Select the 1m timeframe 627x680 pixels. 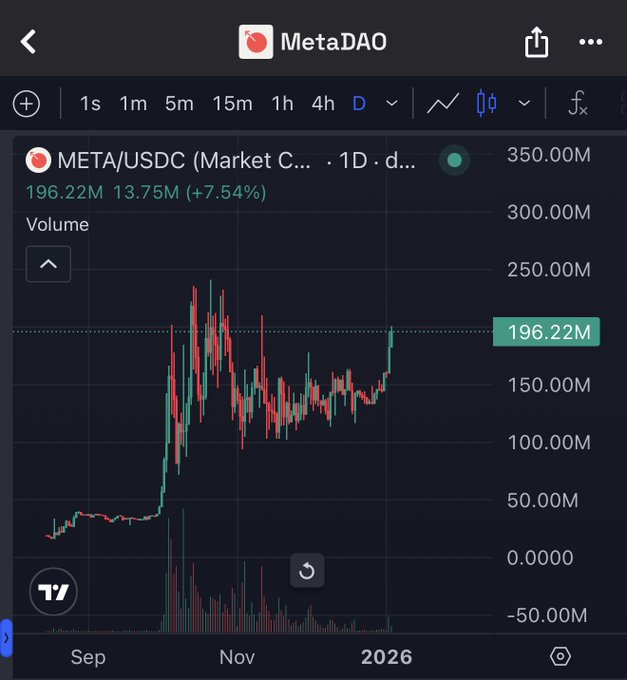click(x=133, y=103)
